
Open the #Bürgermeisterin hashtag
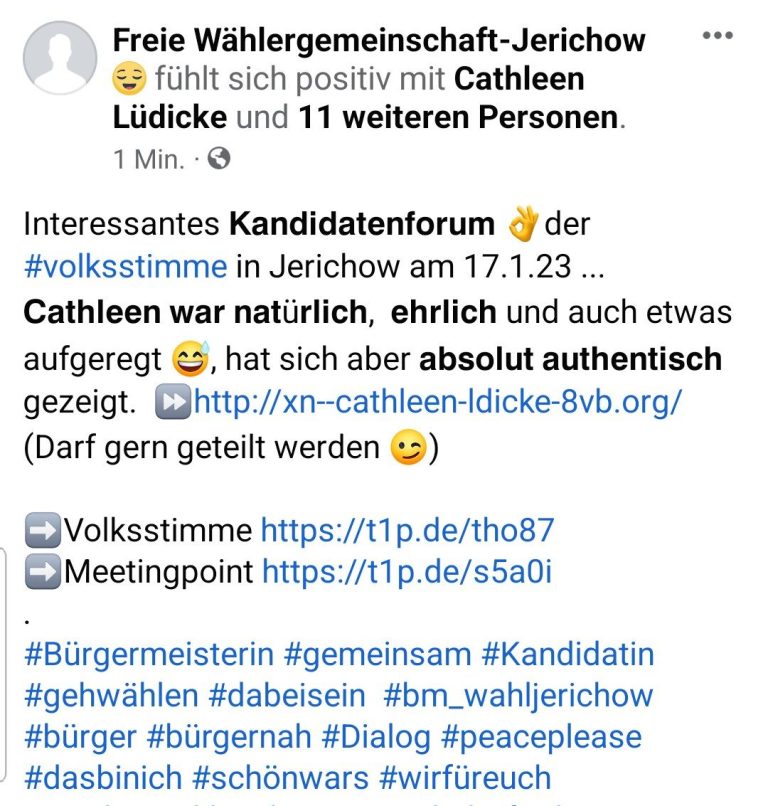point(148,654)
